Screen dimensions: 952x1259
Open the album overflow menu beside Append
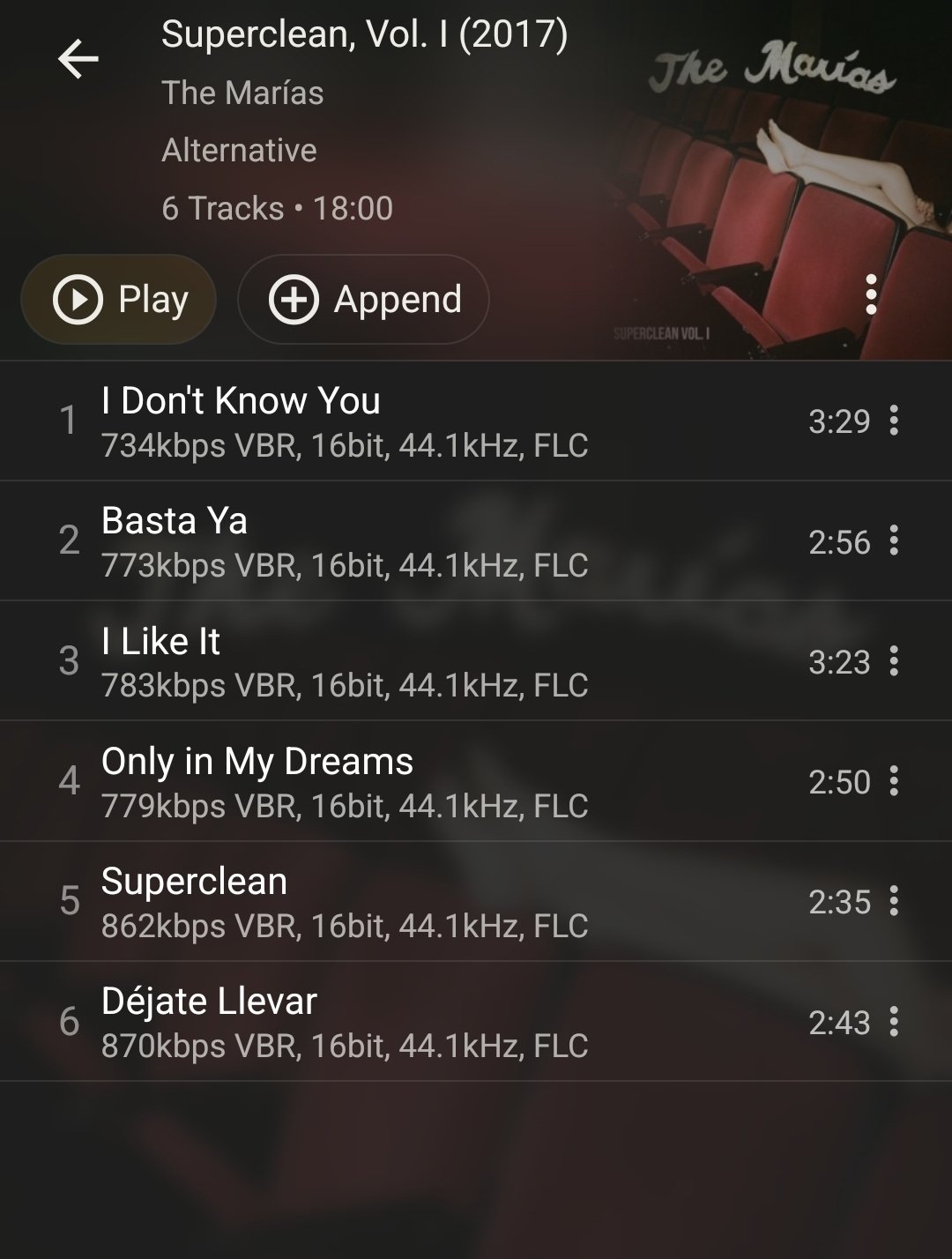(871, 294)
